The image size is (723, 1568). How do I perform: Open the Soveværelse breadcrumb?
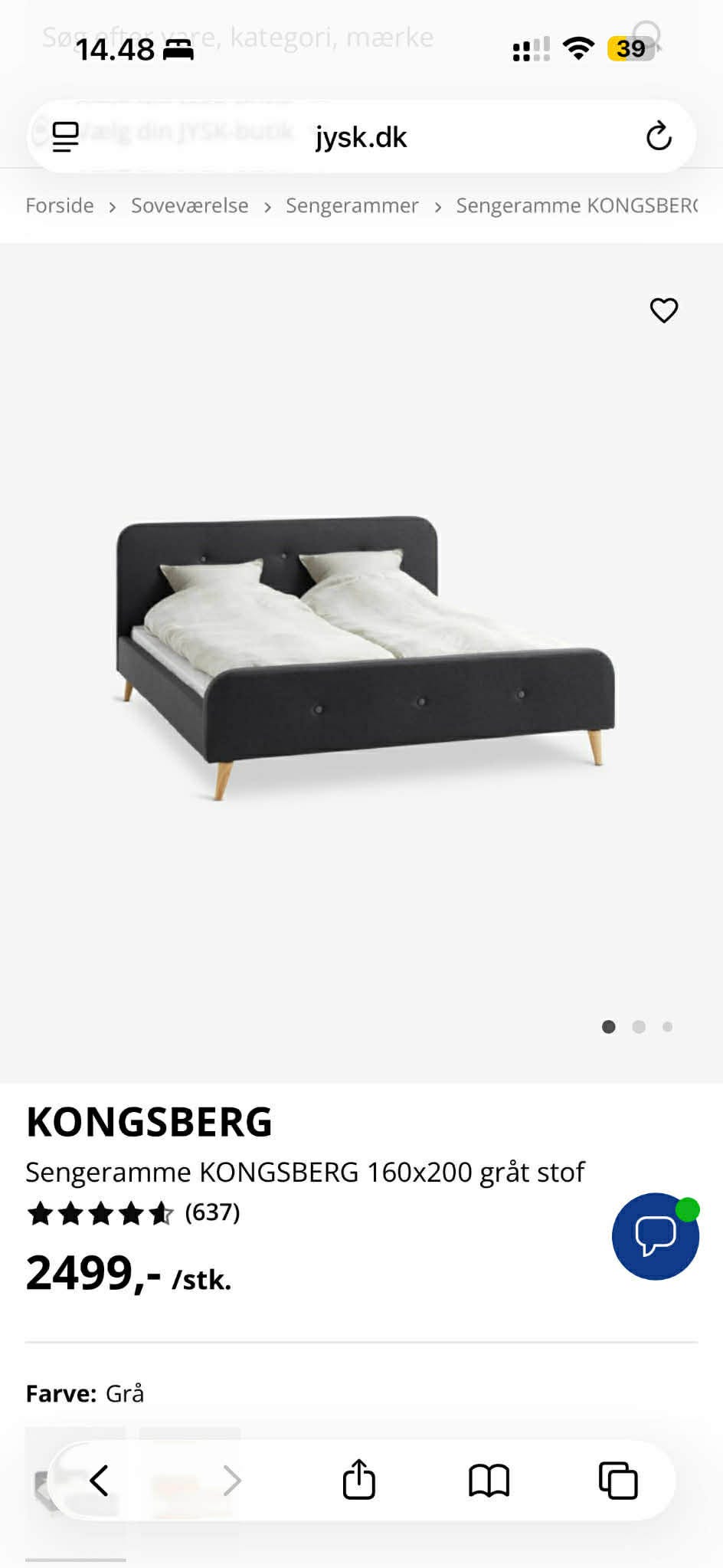pos(189,205)
